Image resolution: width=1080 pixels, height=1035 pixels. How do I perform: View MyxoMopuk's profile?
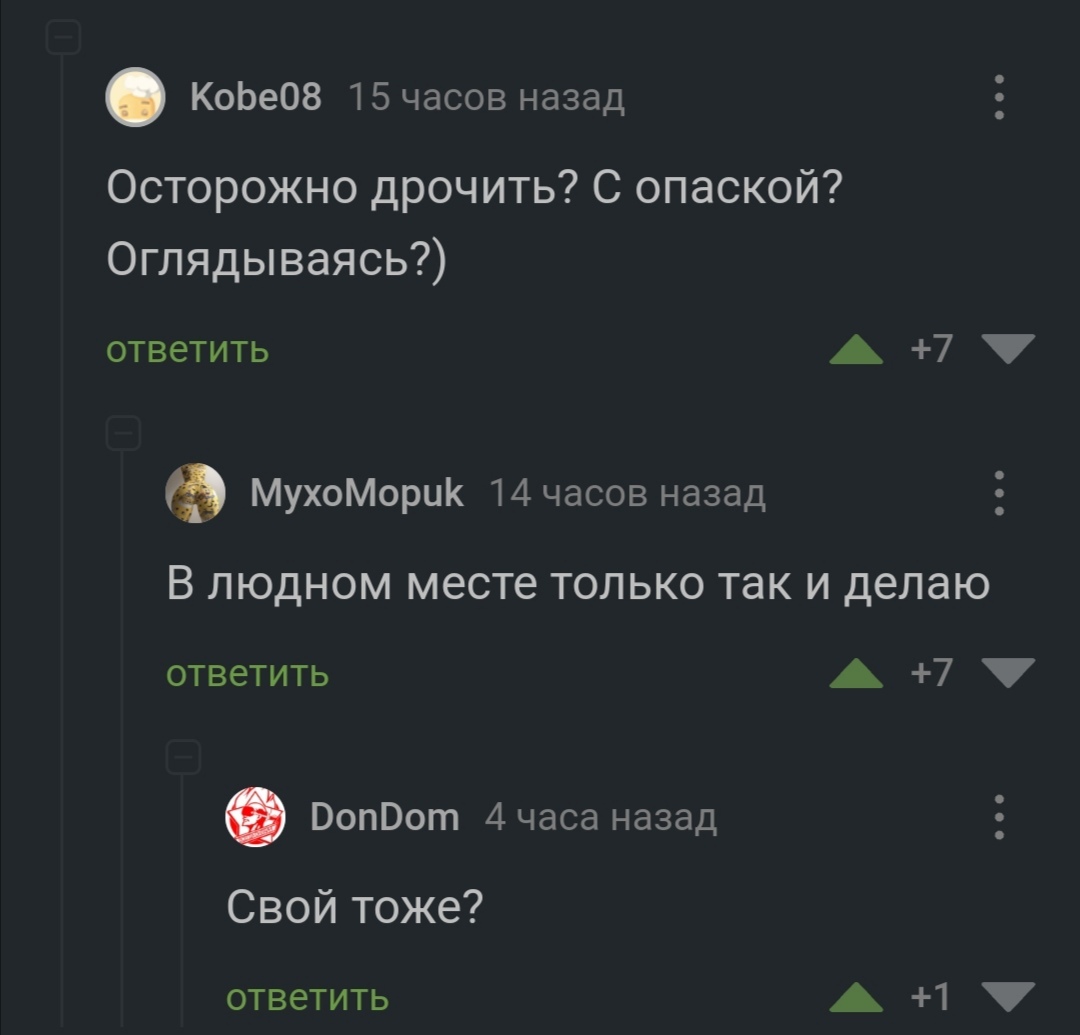click(x=357, y=493)
